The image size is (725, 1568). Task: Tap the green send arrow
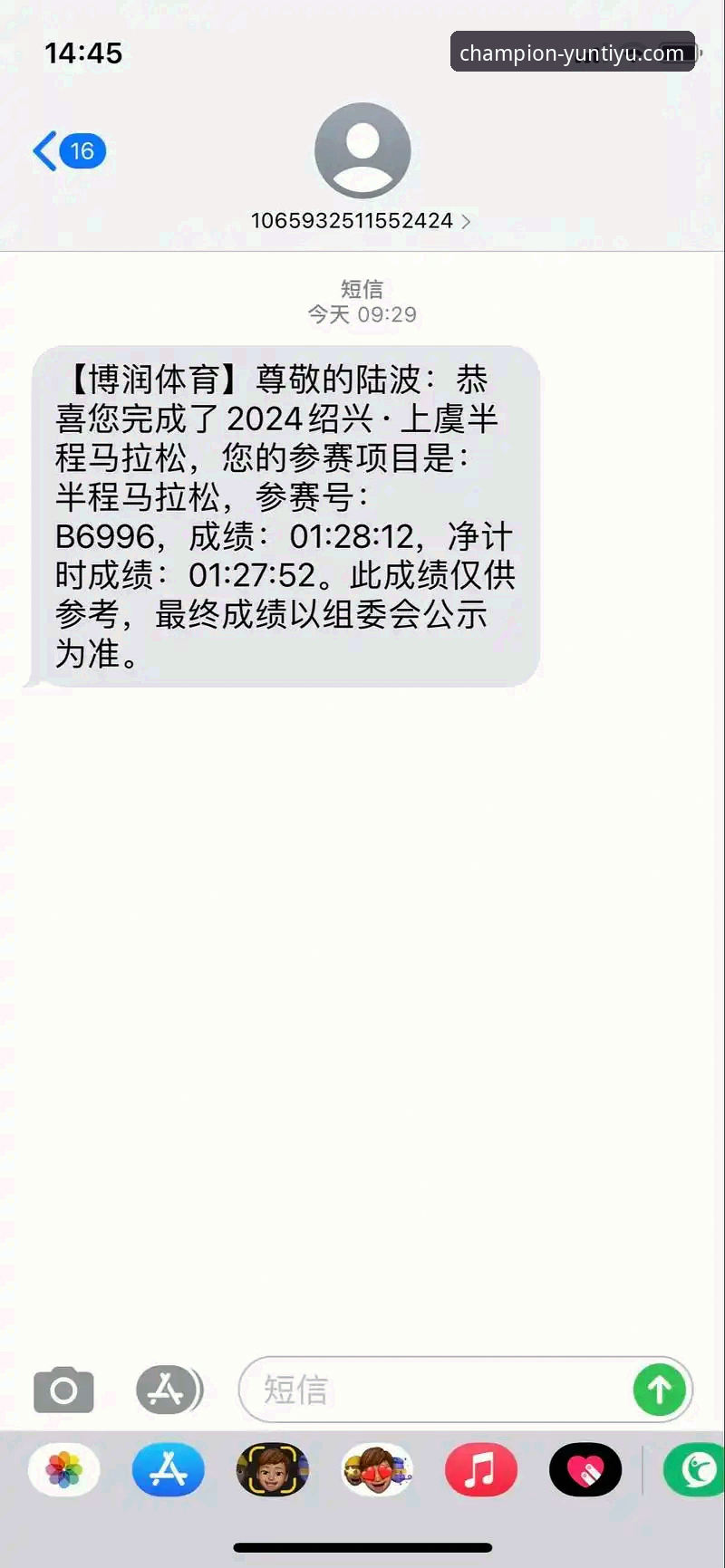660,1390
